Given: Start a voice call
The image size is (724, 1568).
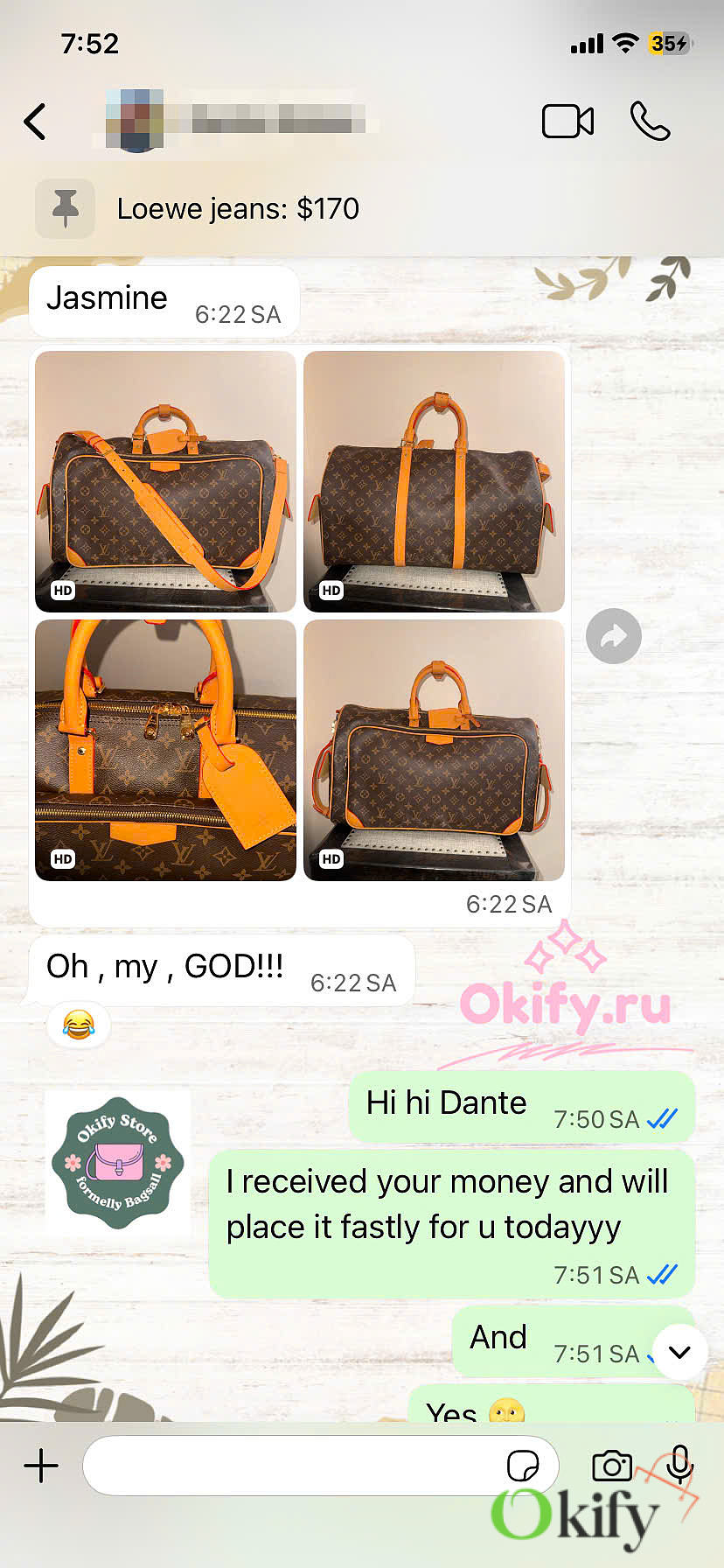Looking at the screenshot, I should tap(650, 122).
